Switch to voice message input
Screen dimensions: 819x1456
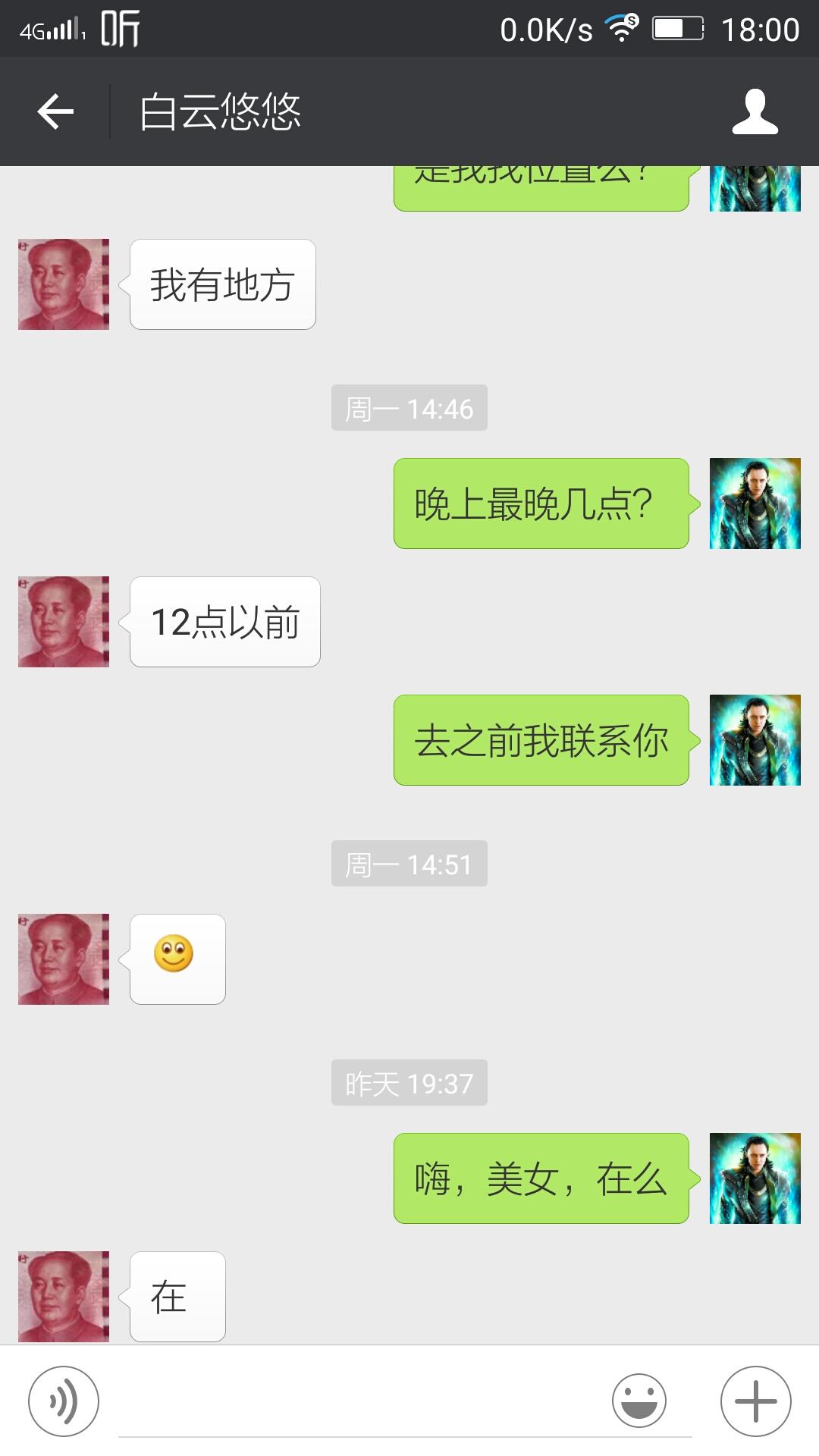coord(64,1401)
